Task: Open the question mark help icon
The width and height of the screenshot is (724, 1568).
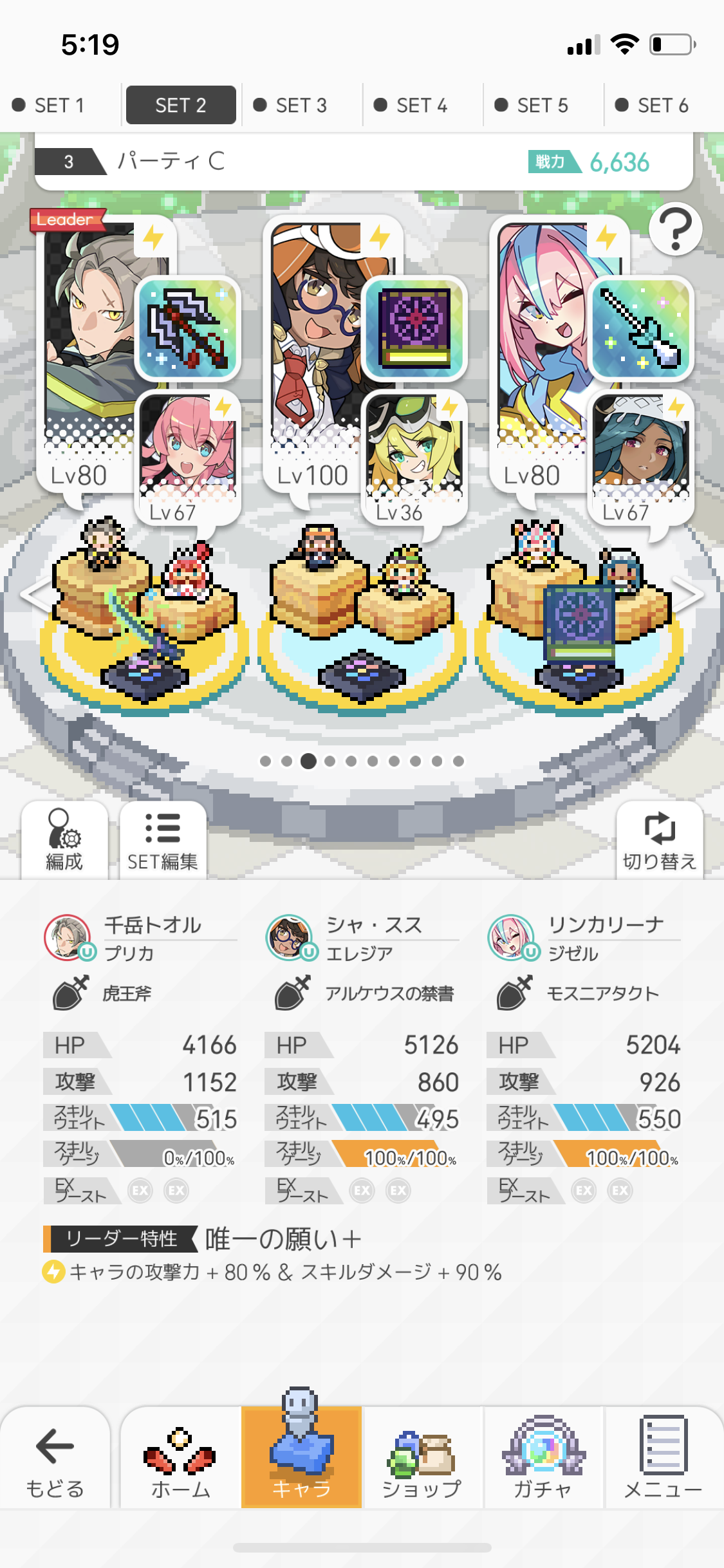Action: coord(674,229)
